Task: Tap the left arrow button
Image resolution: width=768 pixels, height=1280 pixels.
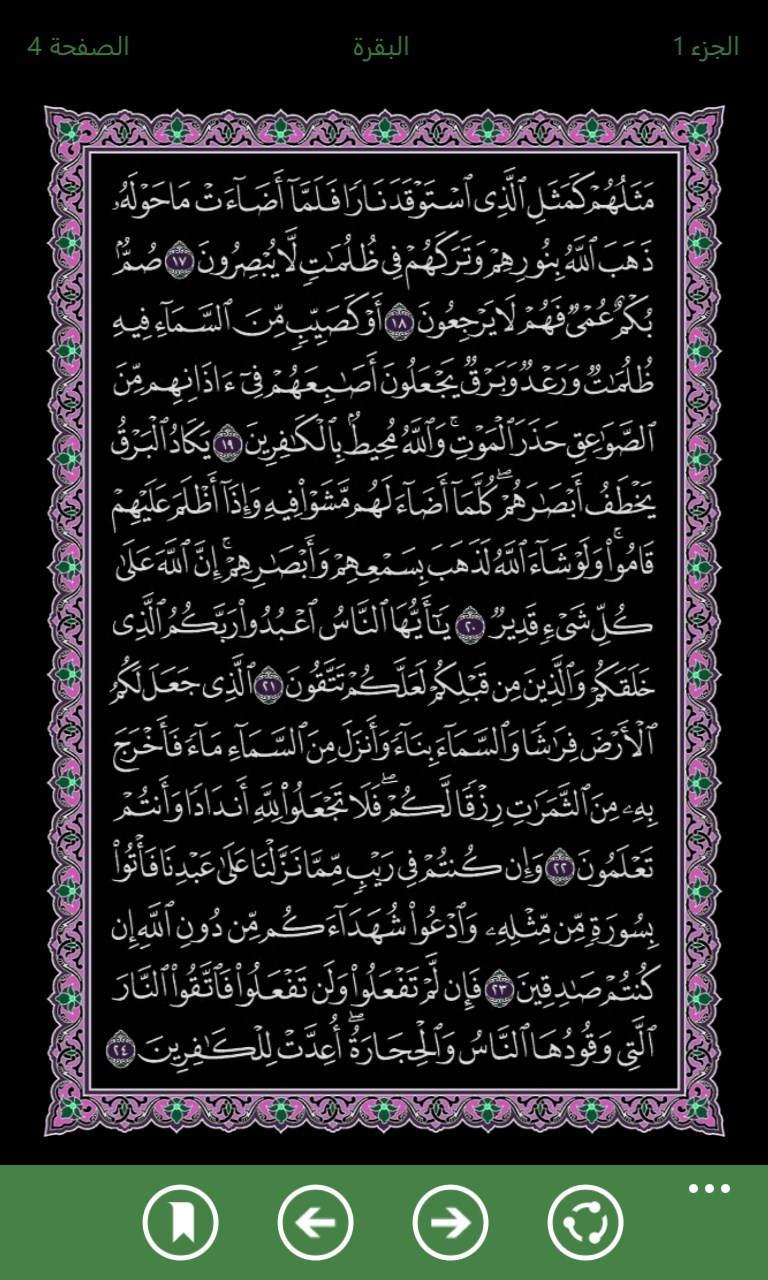Action: pos(315,1222)
